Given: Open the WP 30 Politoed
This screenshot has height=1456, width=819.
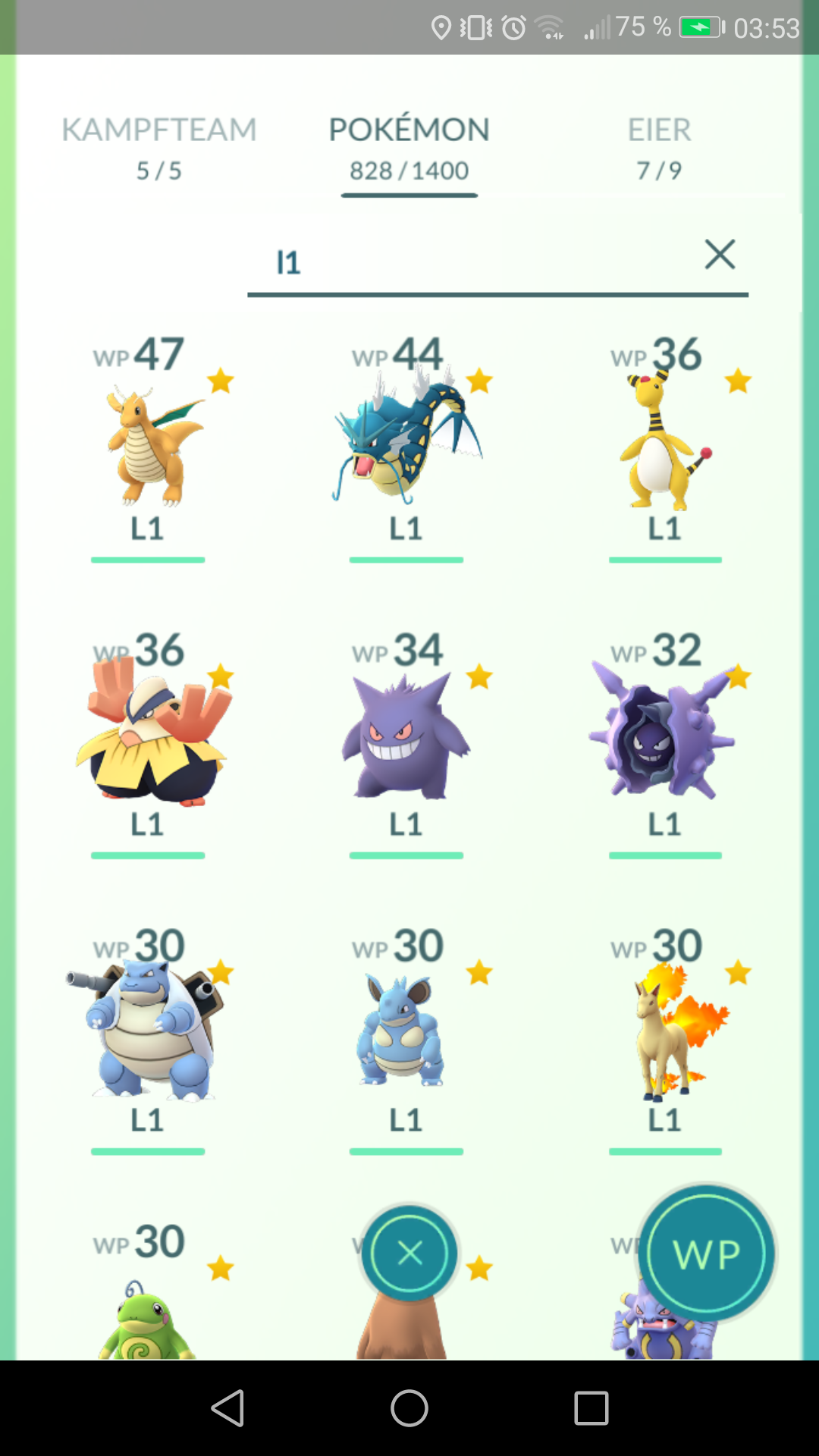Looking at the screenshot, I should 148,1289.
